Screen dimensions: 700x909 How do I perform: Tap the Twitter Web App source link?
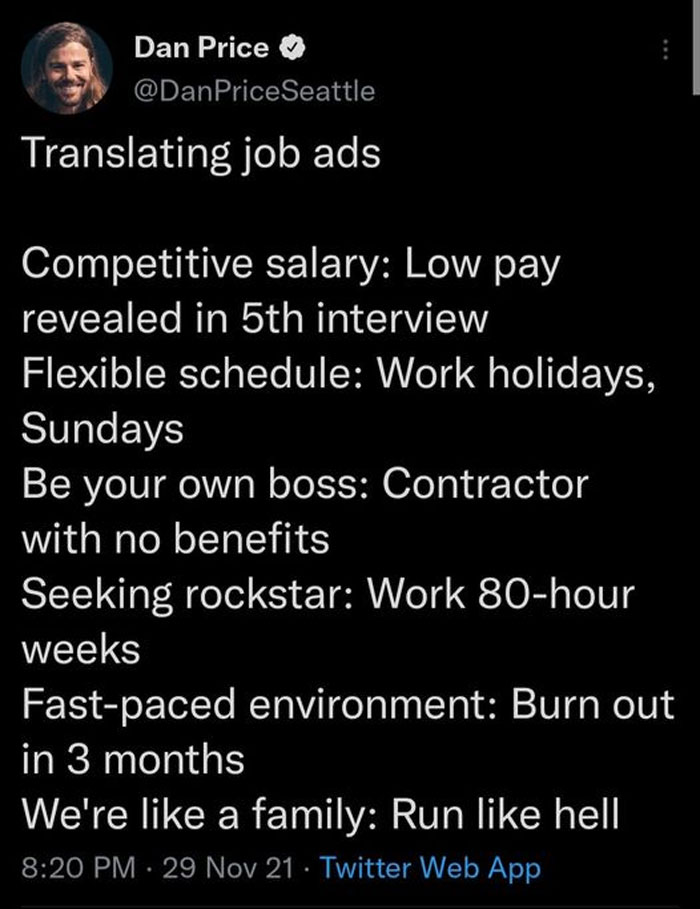click(x=431, y=868)
